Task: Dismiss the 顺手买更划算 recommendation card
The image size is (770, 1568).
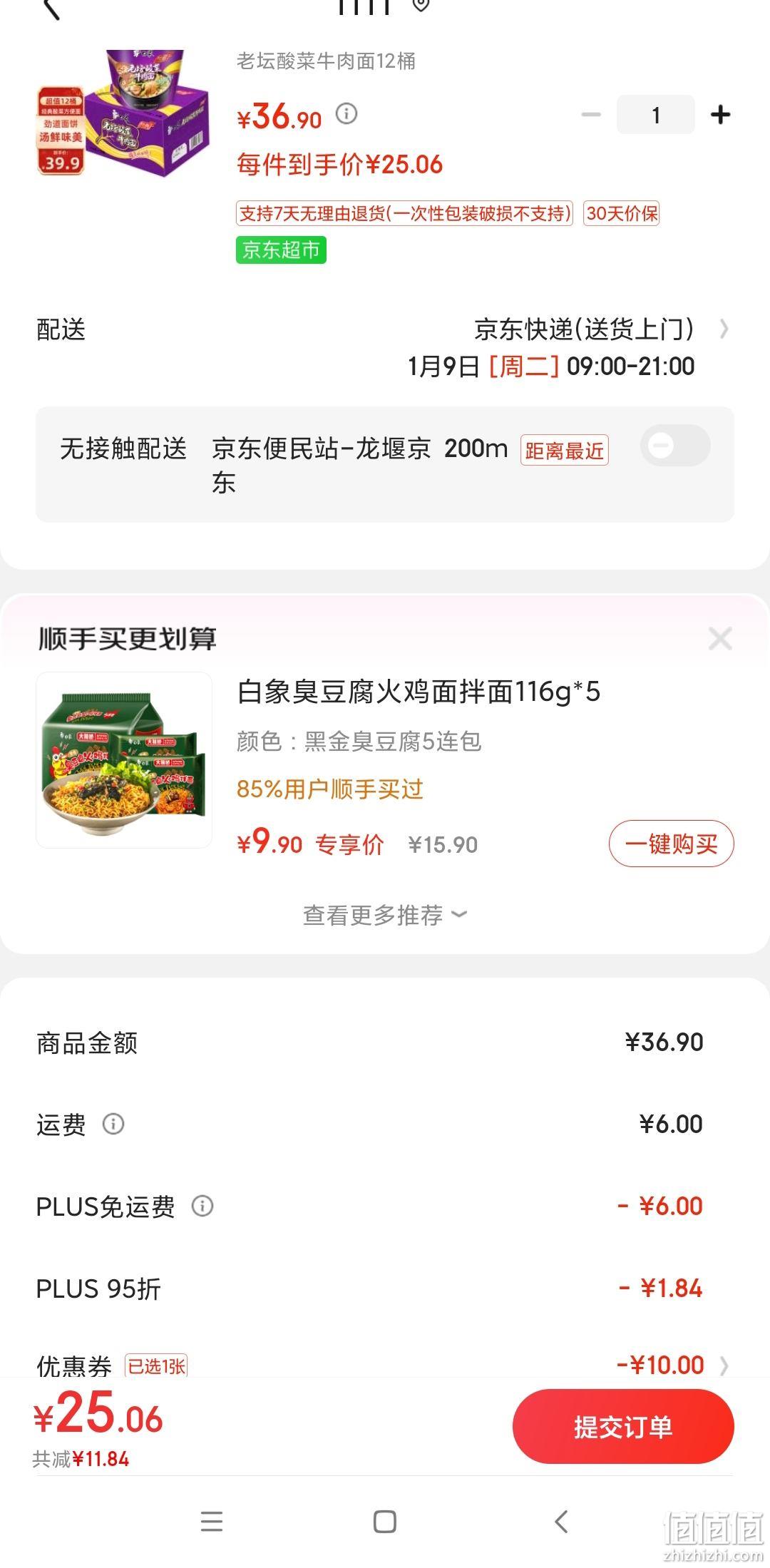Action: (x=720, y=638)
